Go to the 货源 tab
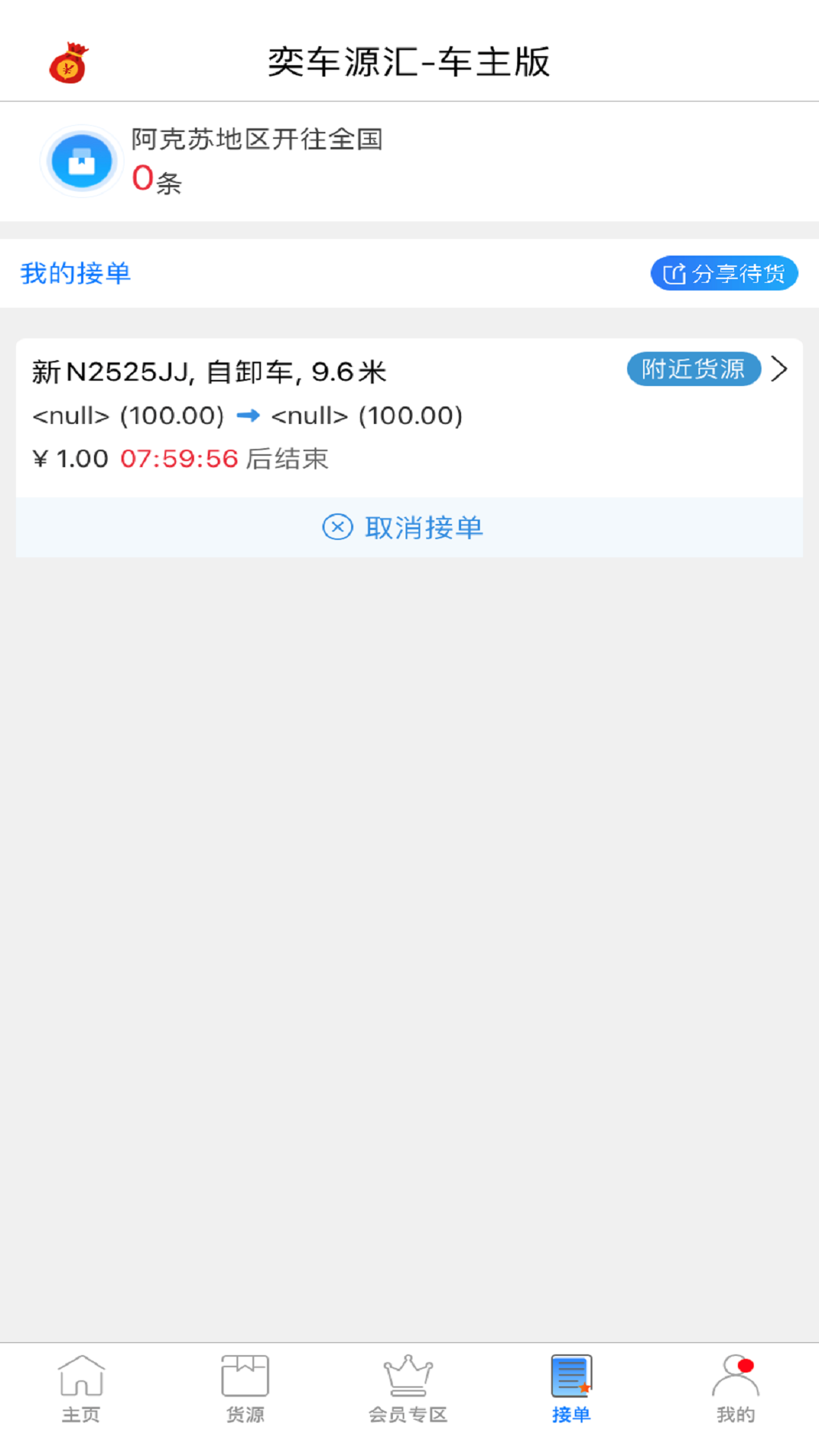Image resolution: width=819 pixels, height=1456 pixels. point(245,1387)
